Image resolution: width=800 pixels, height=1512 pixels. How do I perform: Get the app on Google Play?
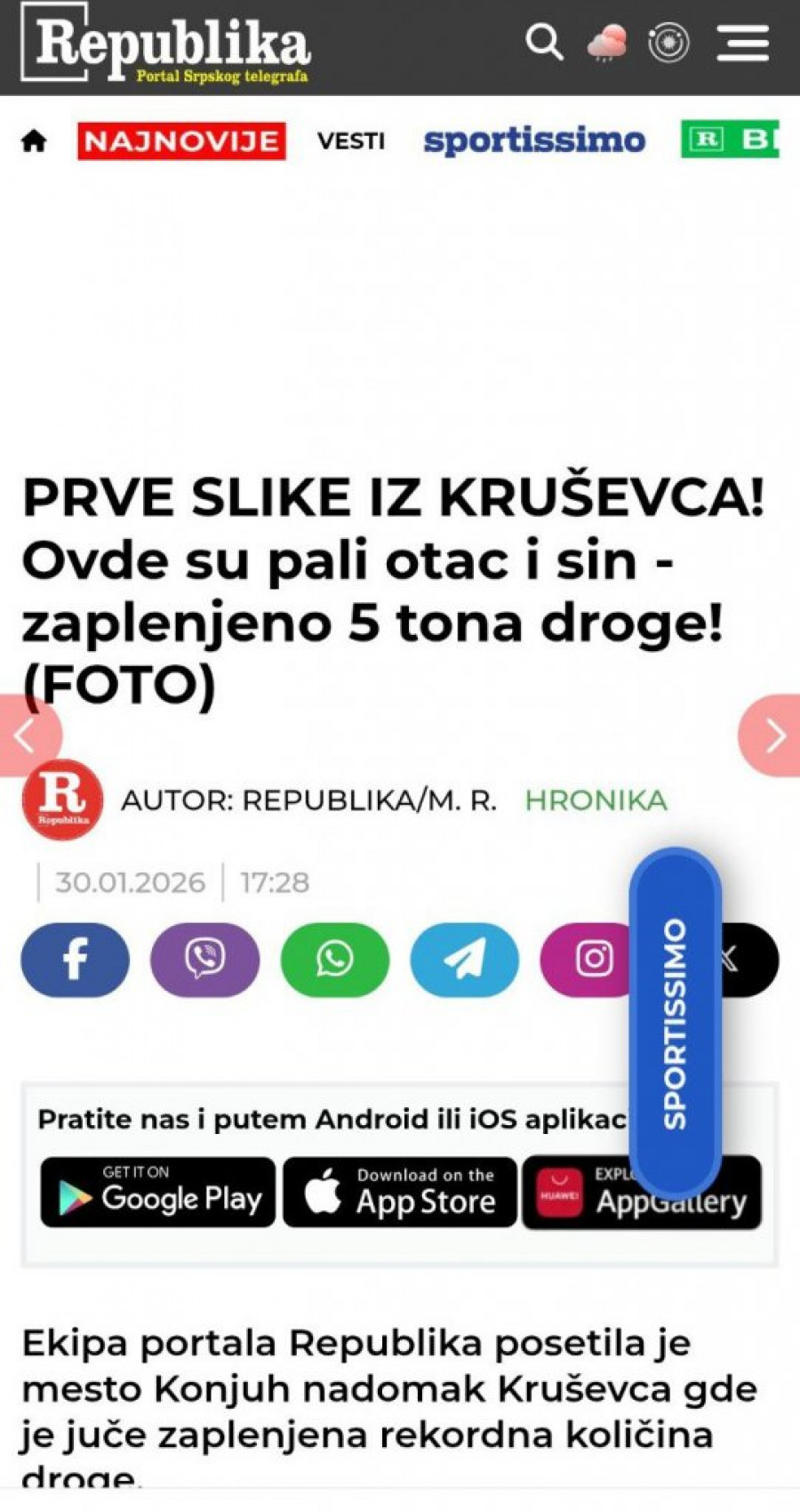158,1192
